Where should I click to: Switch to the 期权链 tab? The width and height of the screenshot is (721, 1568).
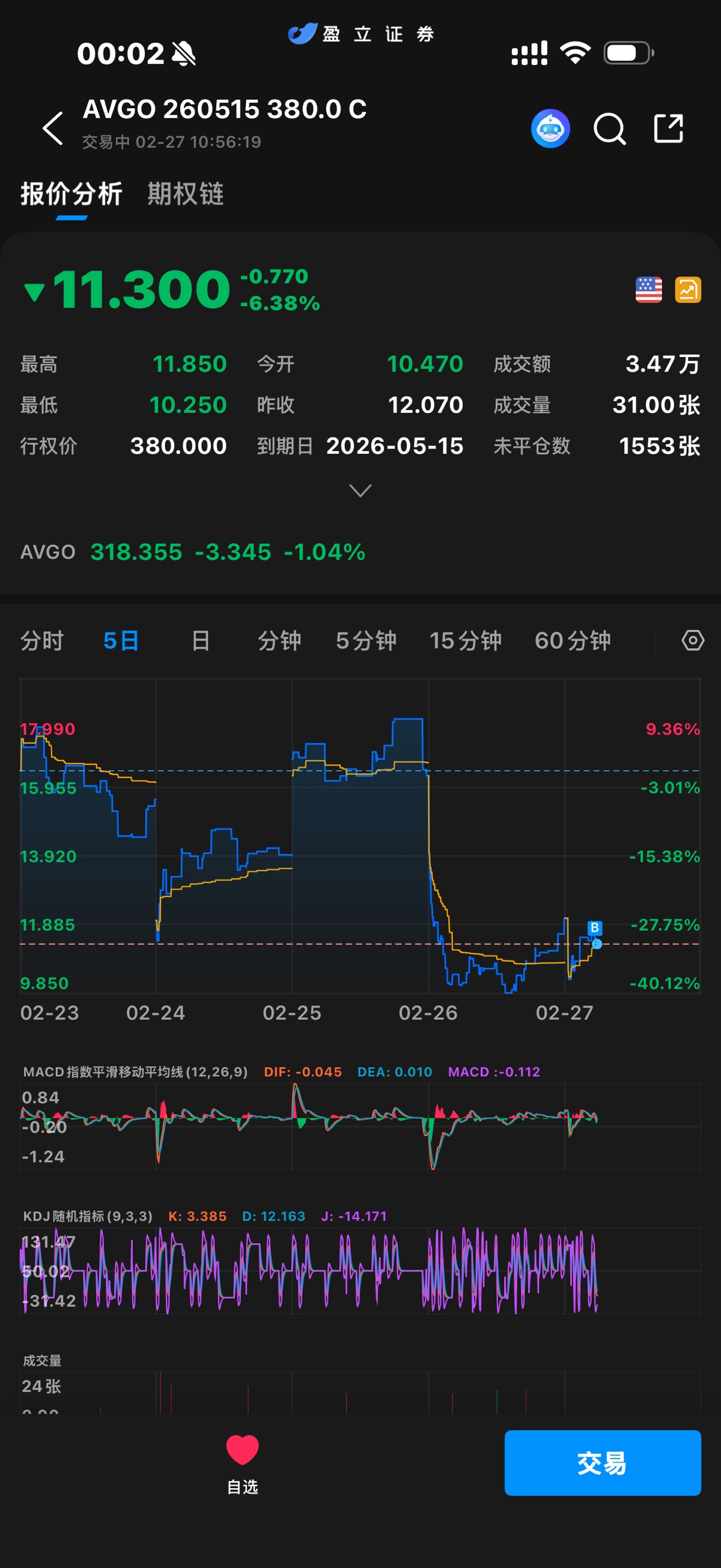pos(185,194)
